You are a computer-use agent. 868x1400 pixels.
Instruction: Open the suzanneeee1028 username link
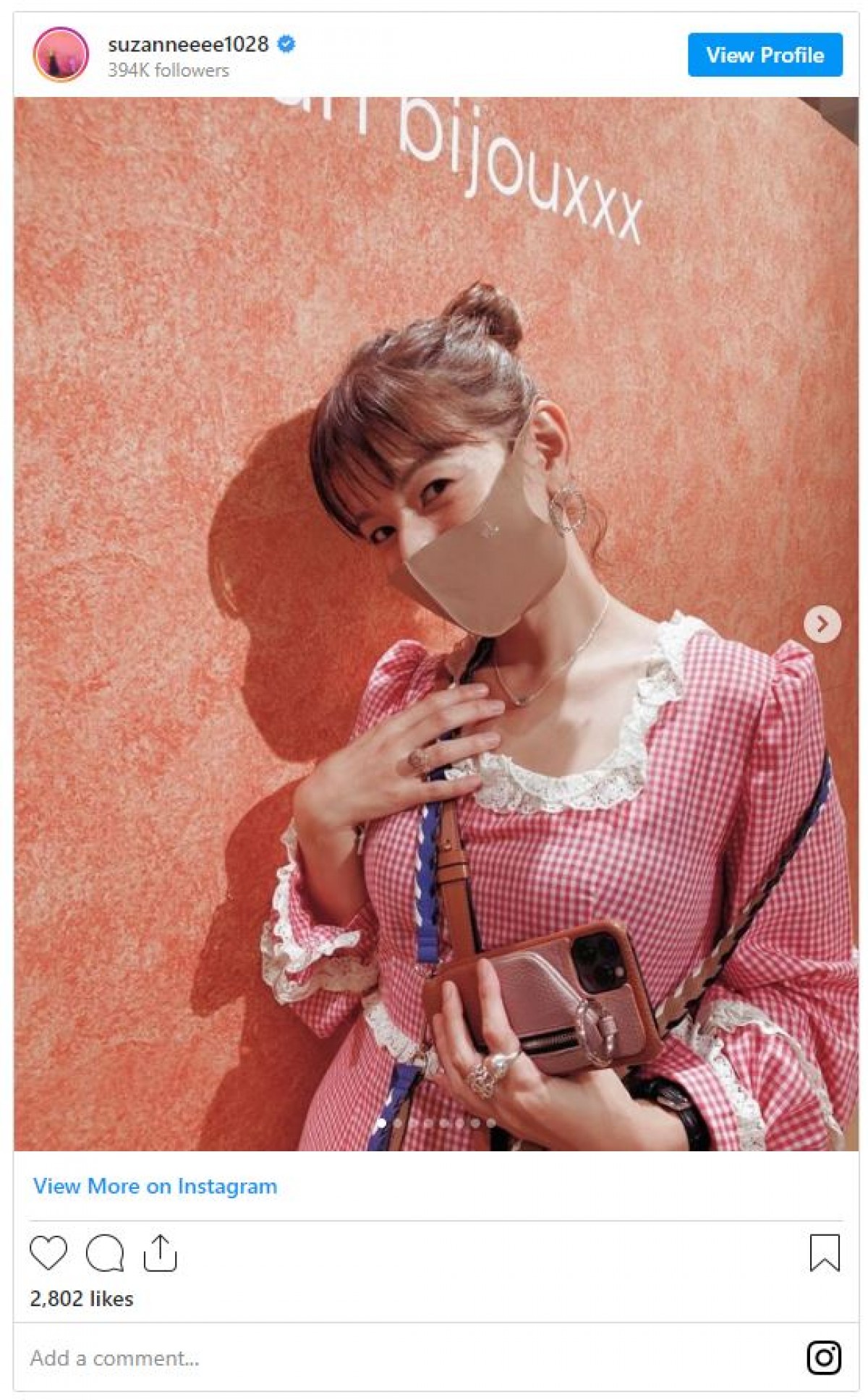click(188, 44)
